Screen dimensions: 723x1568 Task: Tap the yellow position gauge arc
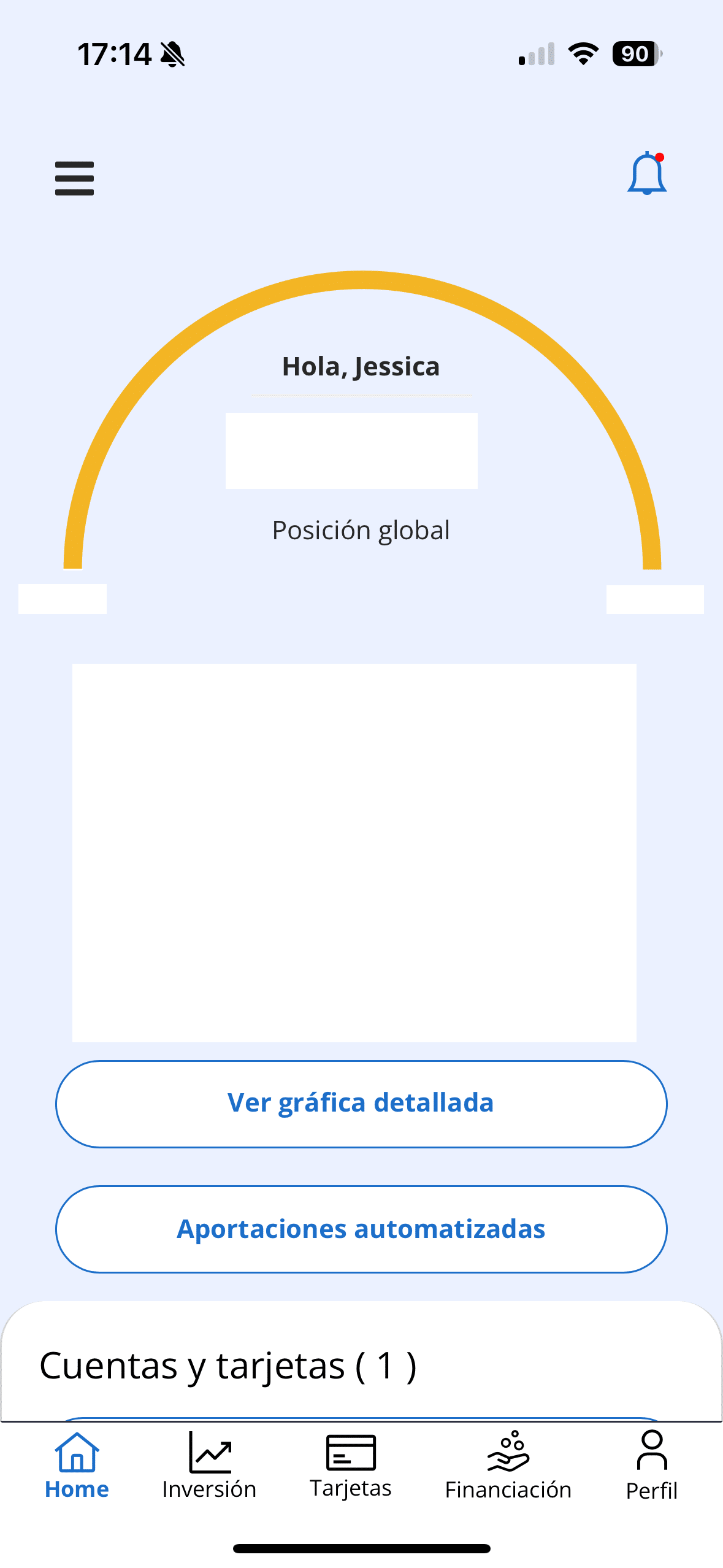pyautogui.click(x=361, y=282)
